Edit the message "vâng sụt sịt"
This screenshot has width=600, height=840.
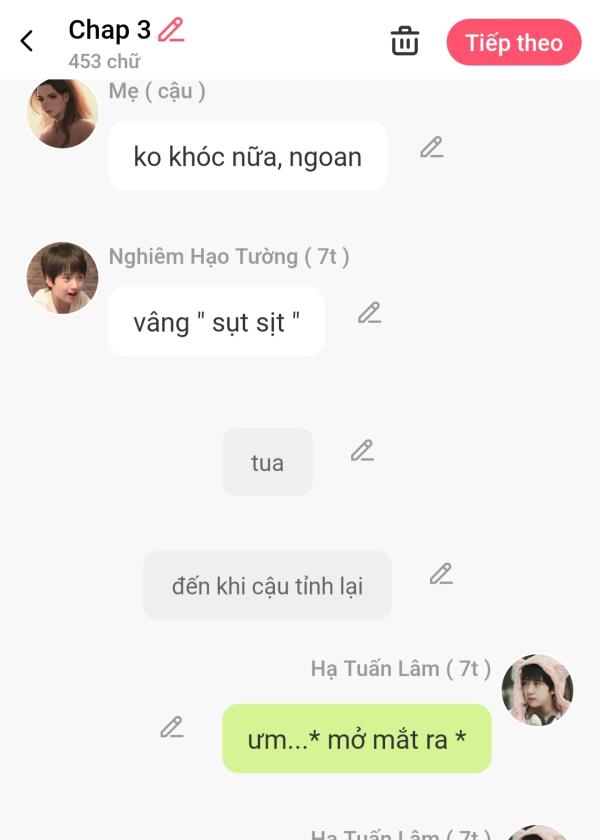point(369,313)
